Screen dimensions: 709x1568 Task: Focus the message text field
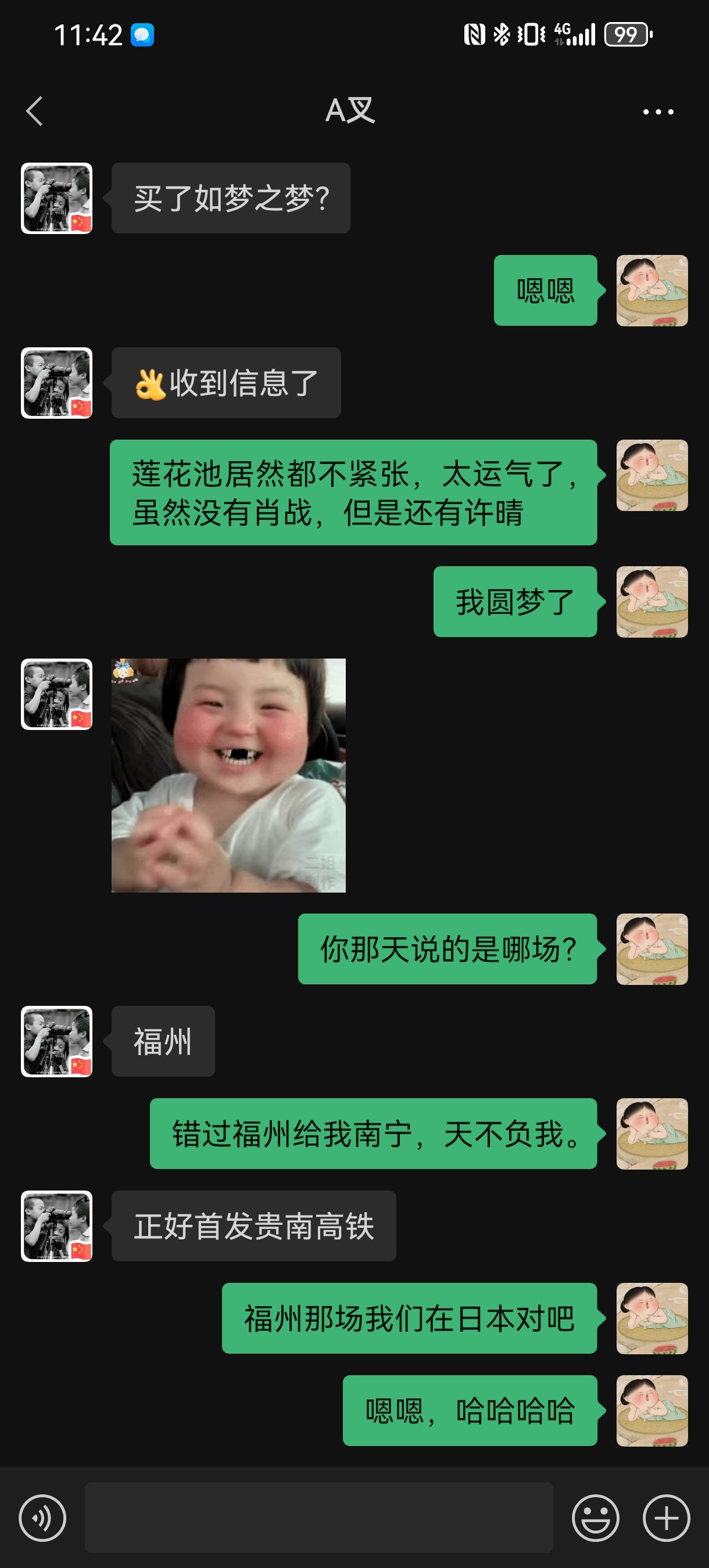coord(318,1517)
